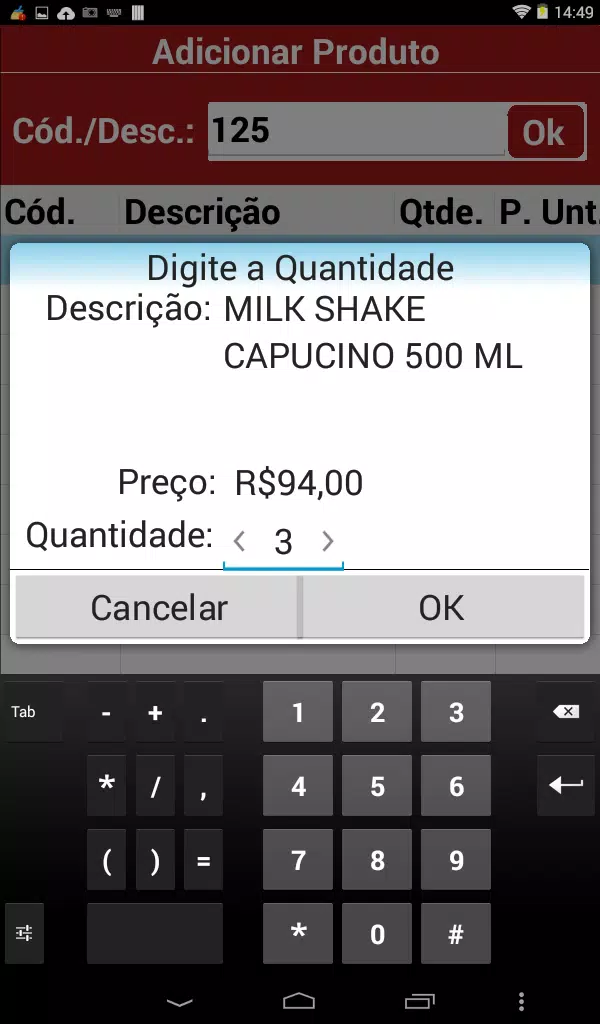This screenshot has height=1024, width=600.
Task: Tap the red Ok button beside code field
Action: (x=545, y=132)
